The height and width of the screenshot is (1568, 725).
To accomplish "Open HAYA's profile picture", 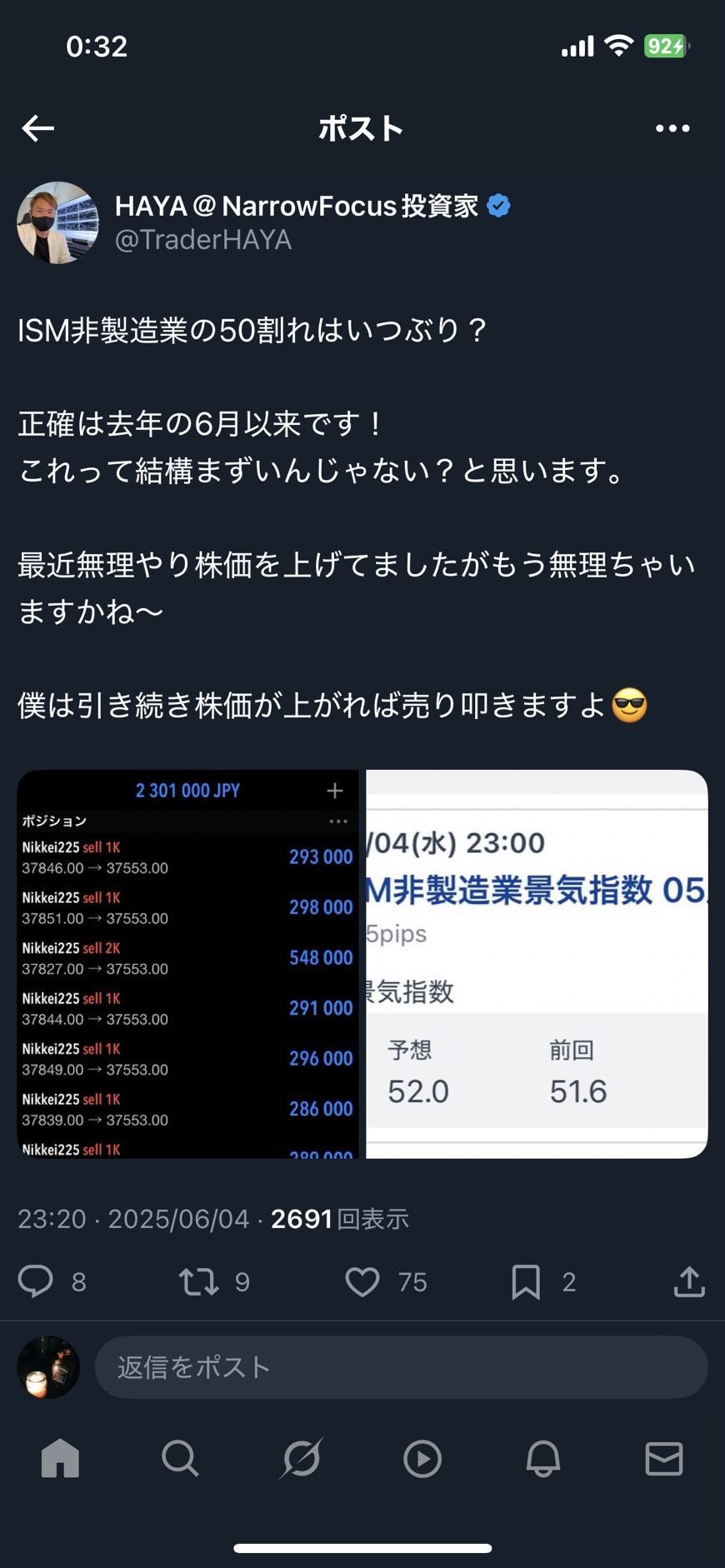I will point(57,222).
